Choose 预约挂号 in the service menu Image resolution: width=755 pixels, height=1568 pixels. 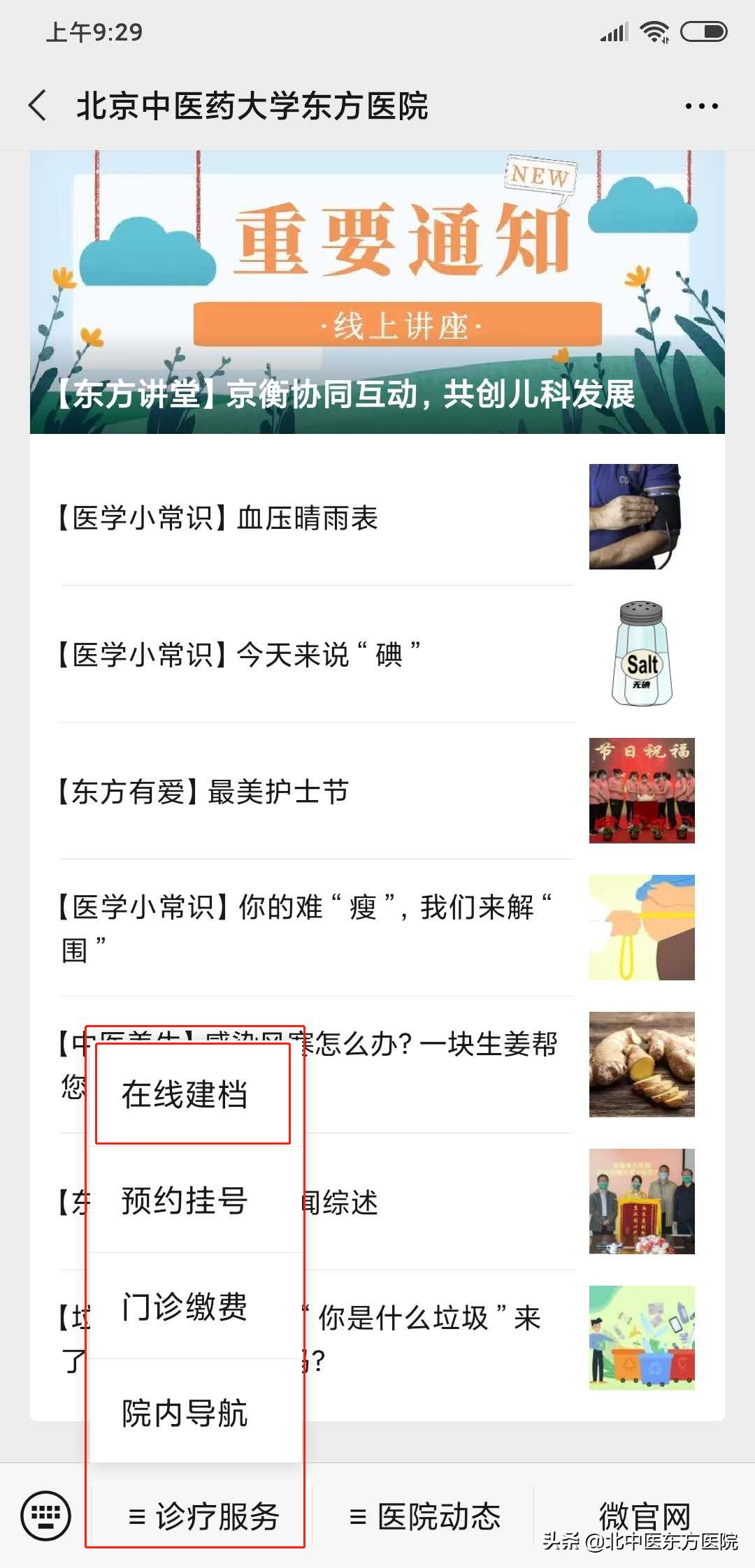pyautogui.click(x=185, y=1200)
